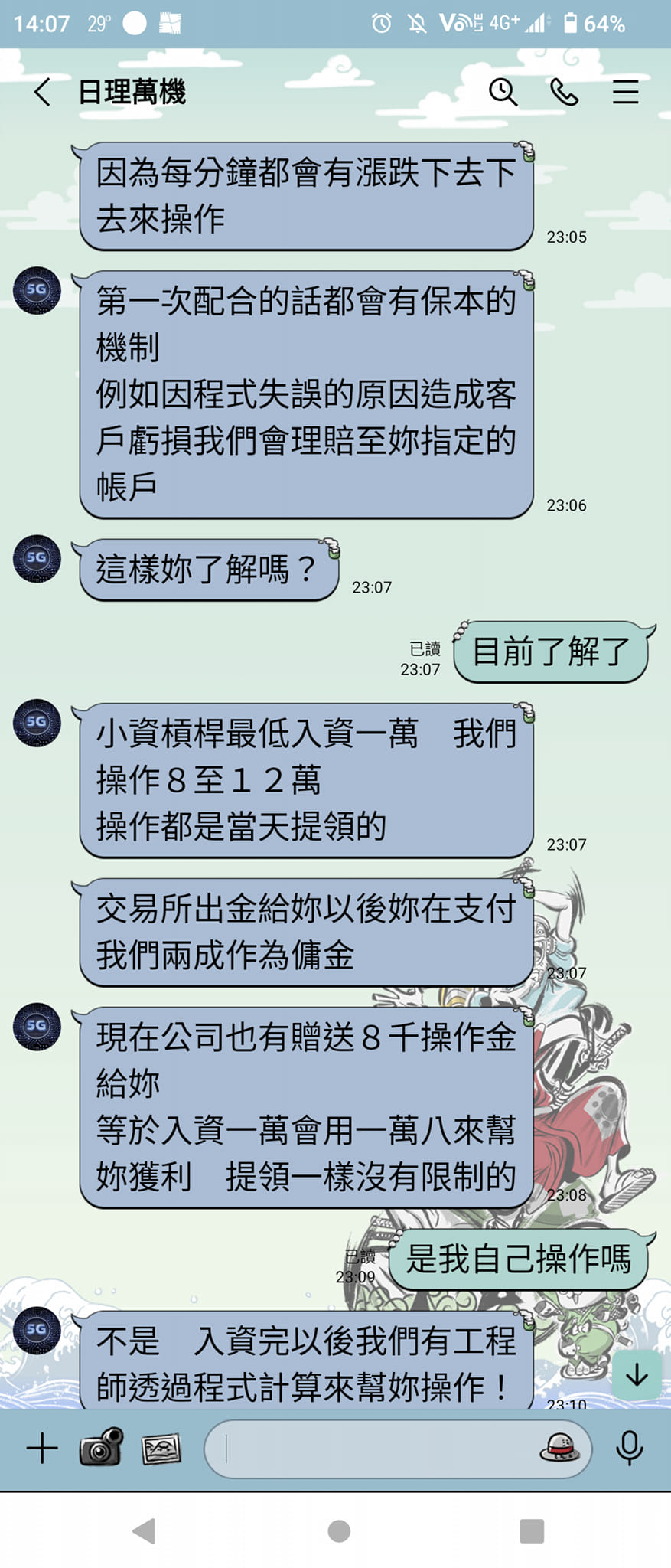
Task: Start a voice call with 日理萬機
Action: click(564, 92)
